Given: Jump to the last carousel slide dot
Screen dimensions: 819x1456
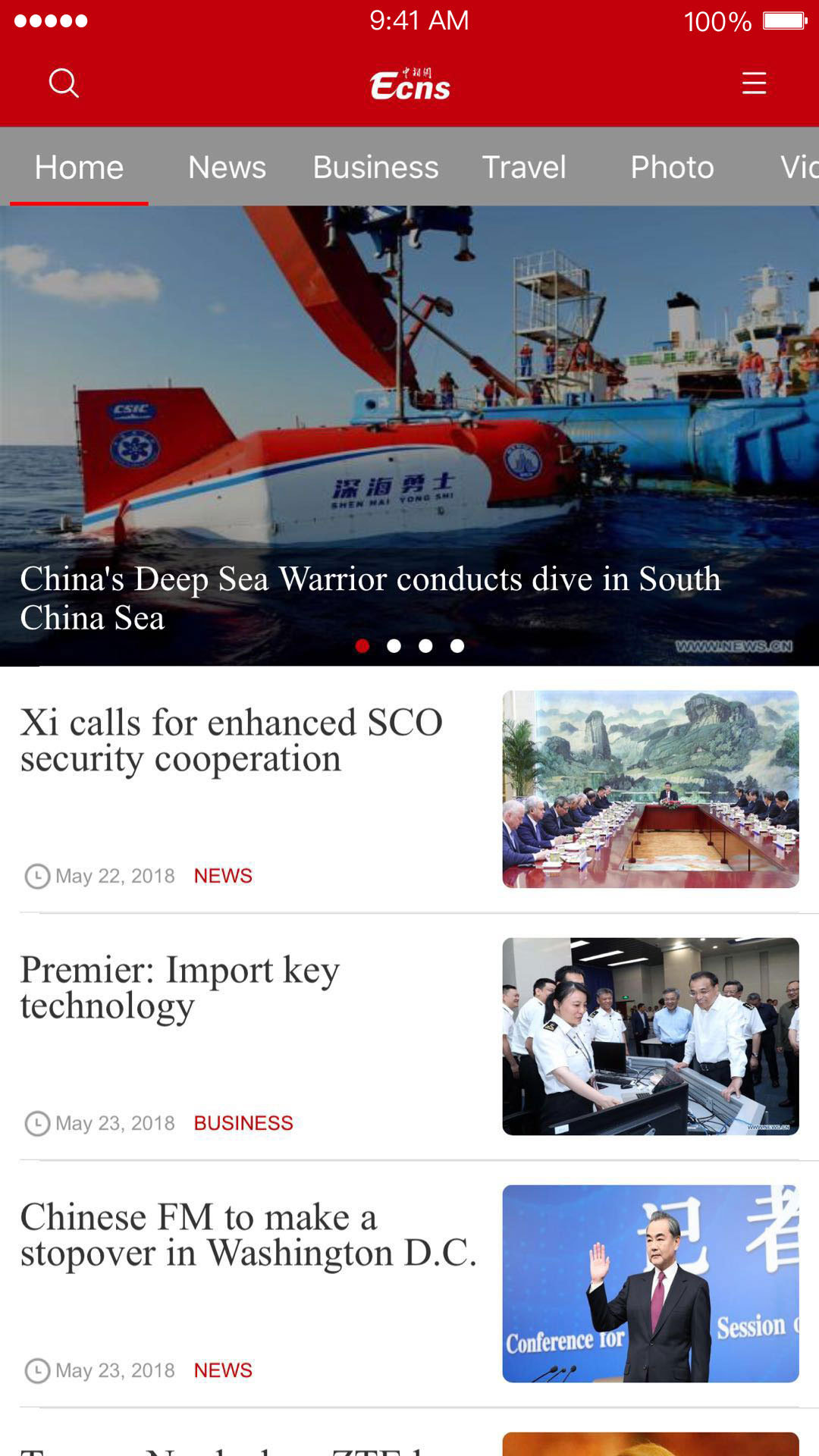Looking at the screenshot, I should click(x=457, y=647).
